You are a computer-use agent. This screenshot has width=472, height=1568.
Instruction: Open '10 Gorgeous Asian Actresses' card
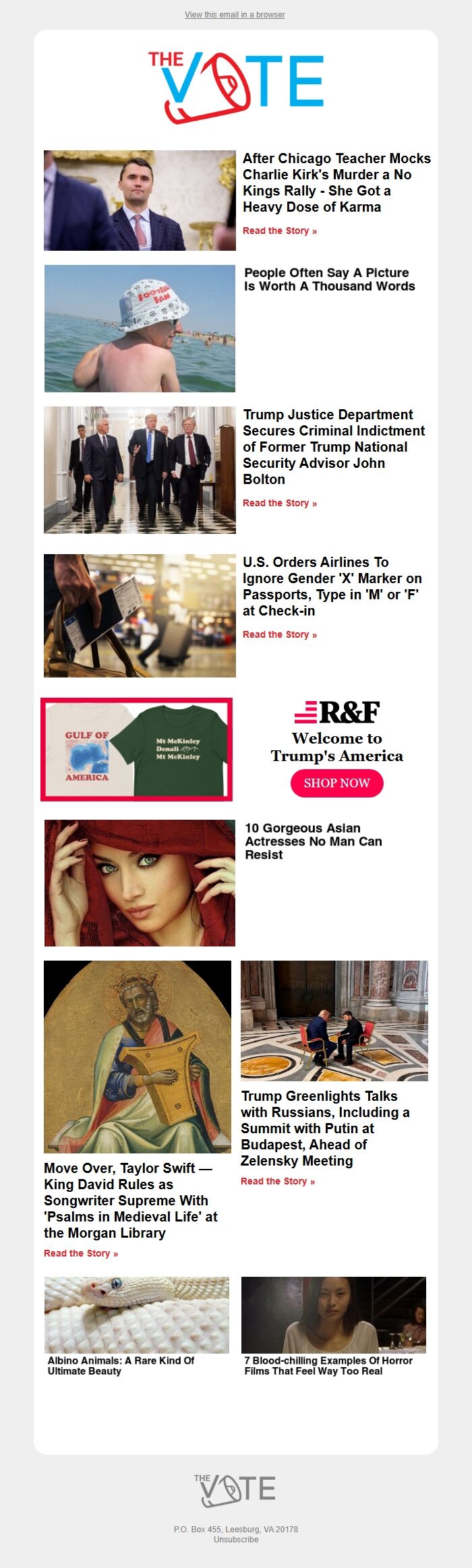point(313,841)
